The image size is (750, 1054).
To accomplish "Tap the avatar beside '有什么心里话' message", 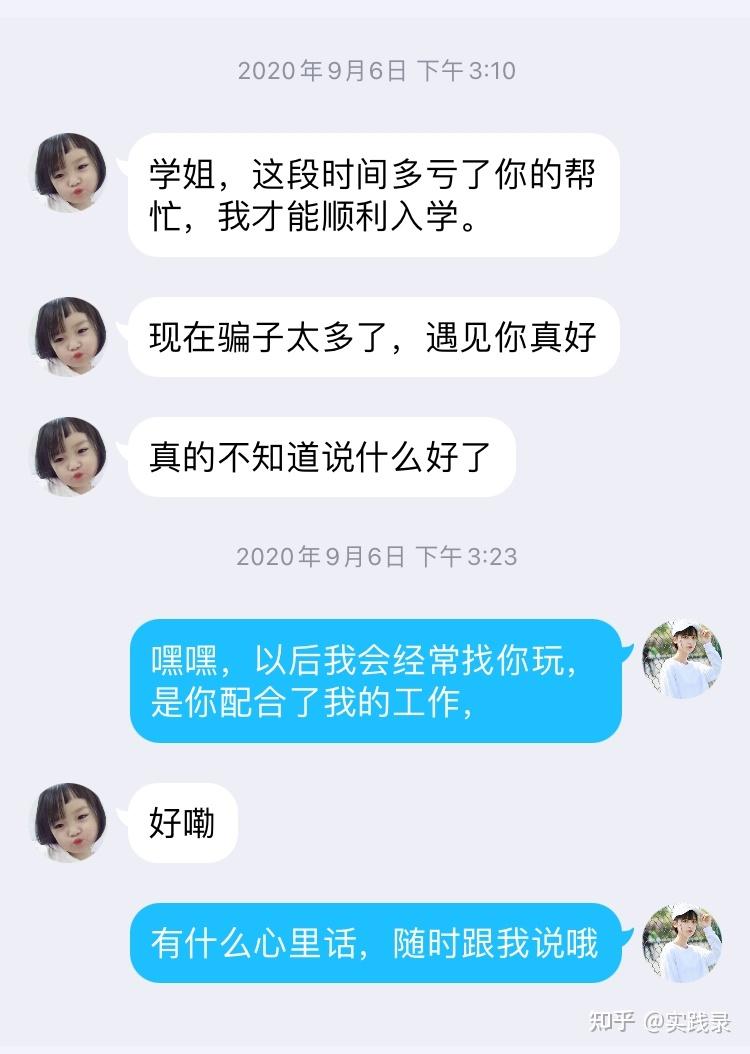I will [x=681, y=943].
